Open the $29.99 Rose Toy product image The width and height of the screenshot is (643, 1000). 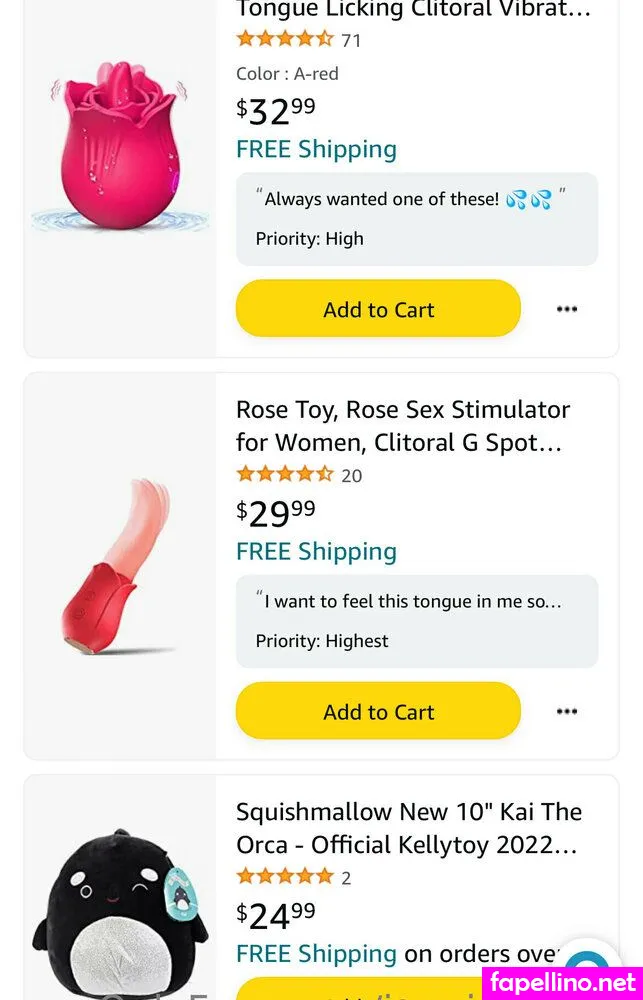coord(120,566)
